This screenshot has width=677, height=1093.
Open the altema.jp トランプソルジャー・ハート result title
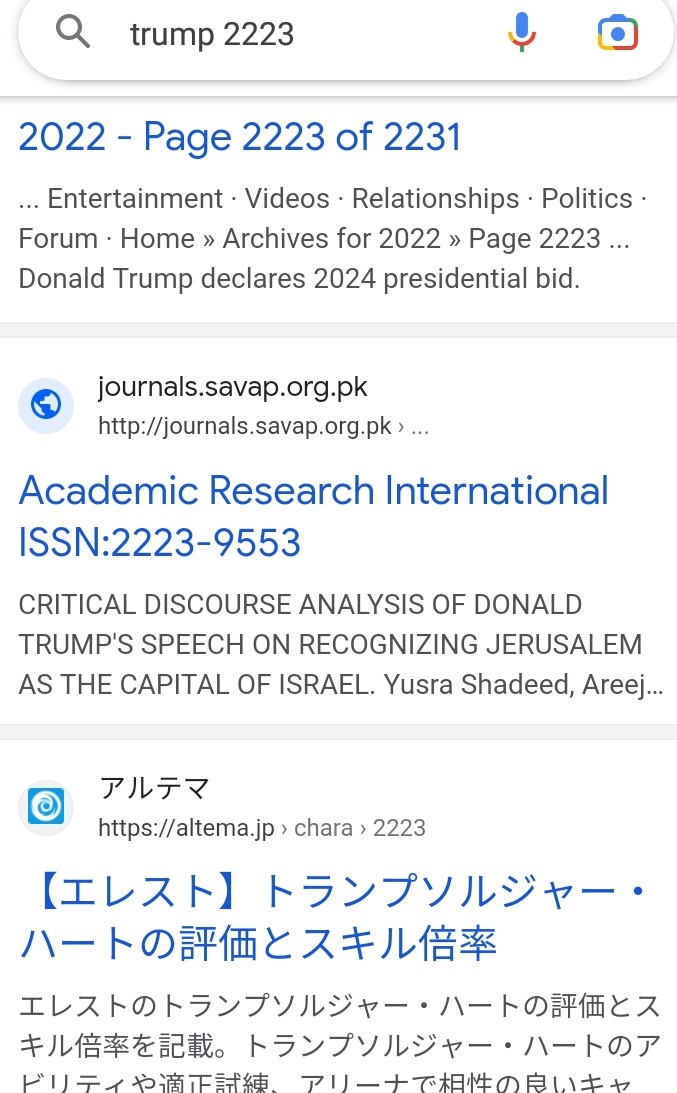(x=335, y=917)
